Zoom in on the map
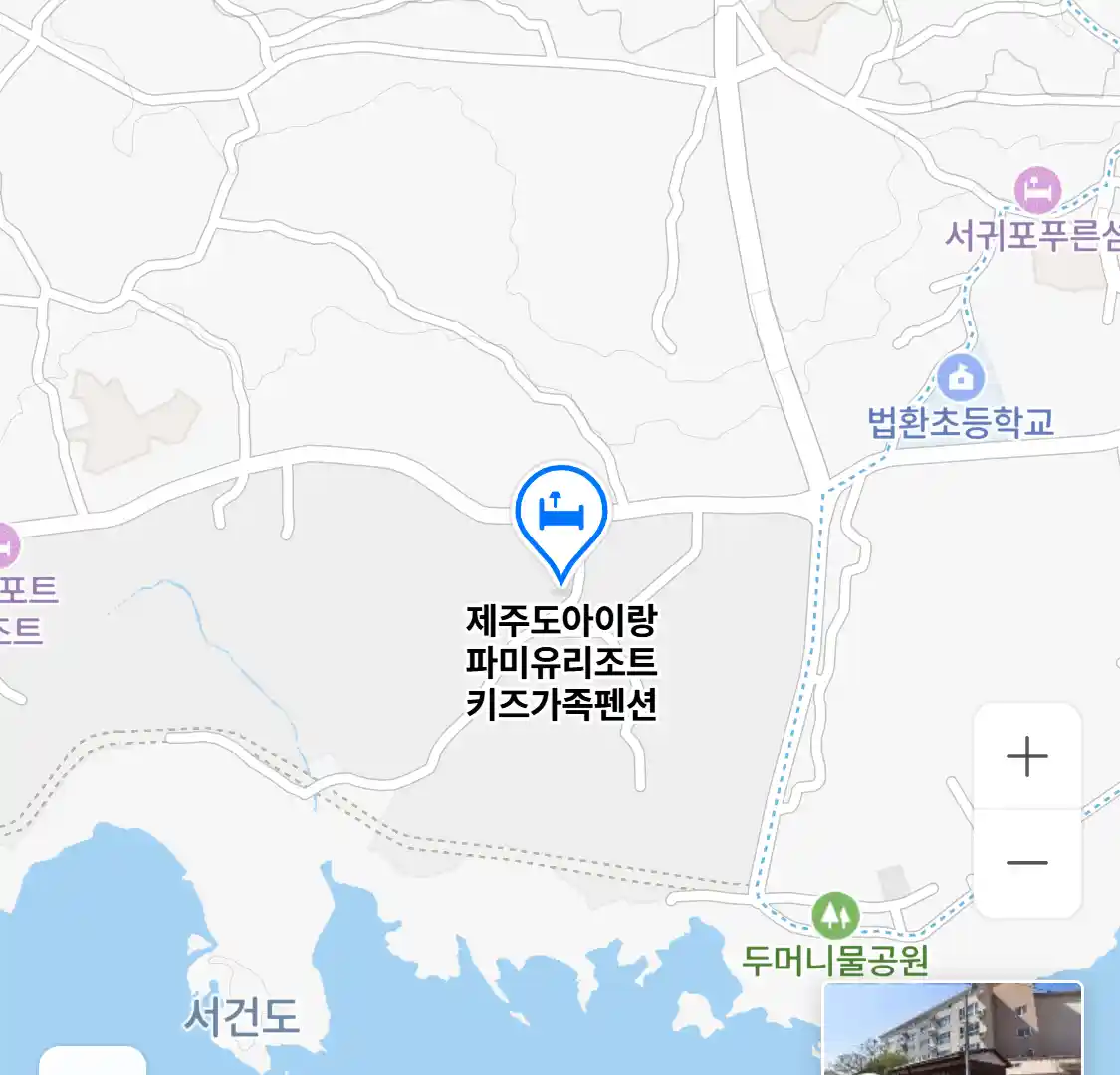Image resolution: width=1120 pixels, height=1075 pixels. [x=1026, y=757]
